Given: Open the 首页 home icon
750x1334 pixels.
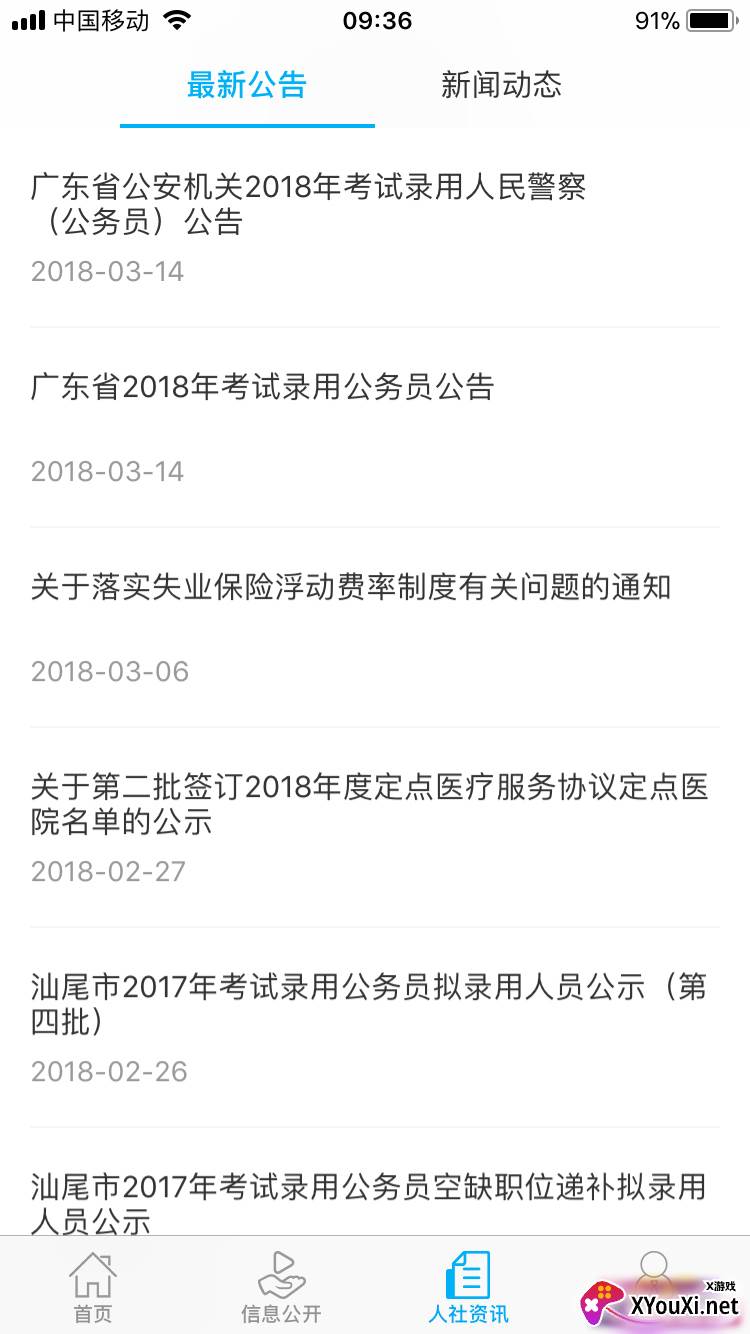Looking at the screenshot, I should click(x=92, y=1283).
